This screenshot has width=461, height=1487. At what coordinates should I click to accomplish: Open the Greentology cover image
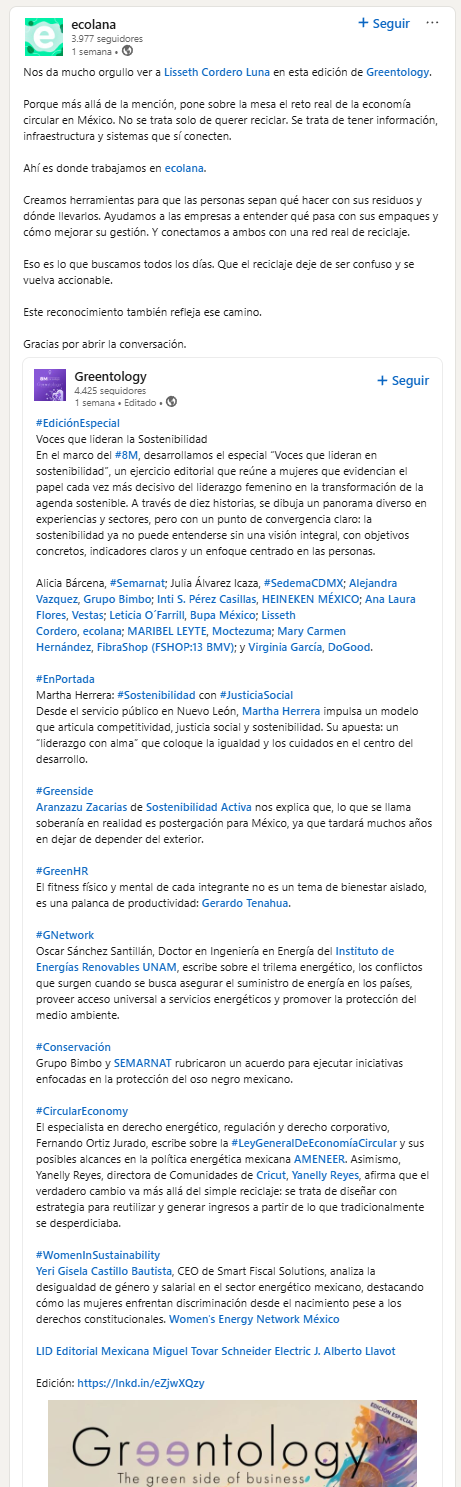(233, 1443)
